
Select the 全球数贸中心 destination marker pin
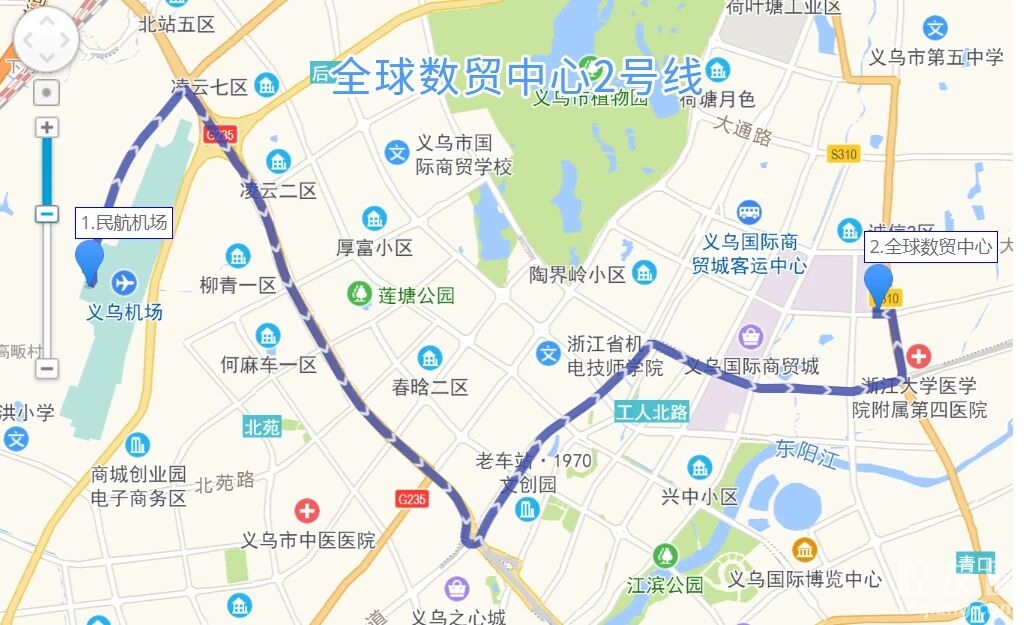point(878,284)
